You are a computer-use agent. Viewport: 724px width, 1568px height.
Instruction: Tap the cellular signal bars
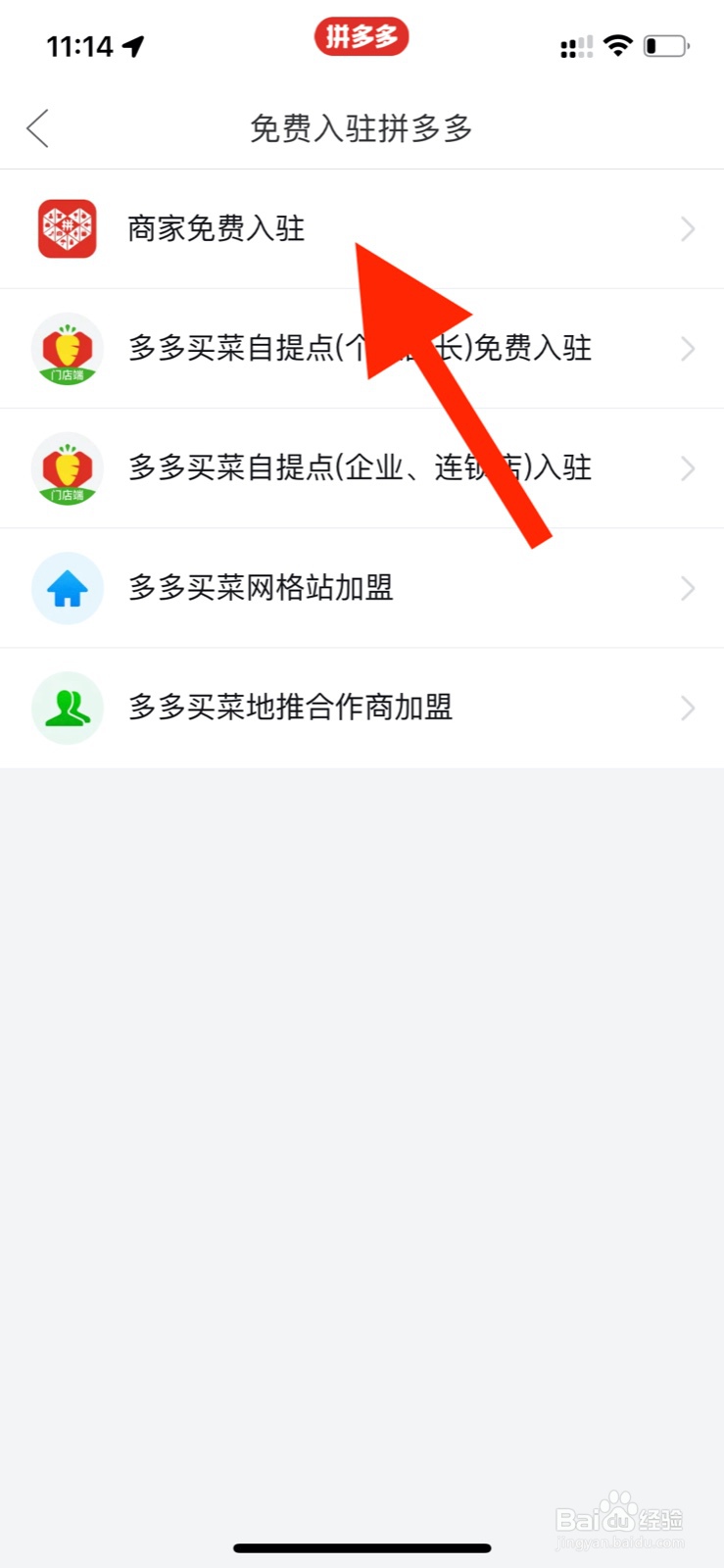(576, 45)
